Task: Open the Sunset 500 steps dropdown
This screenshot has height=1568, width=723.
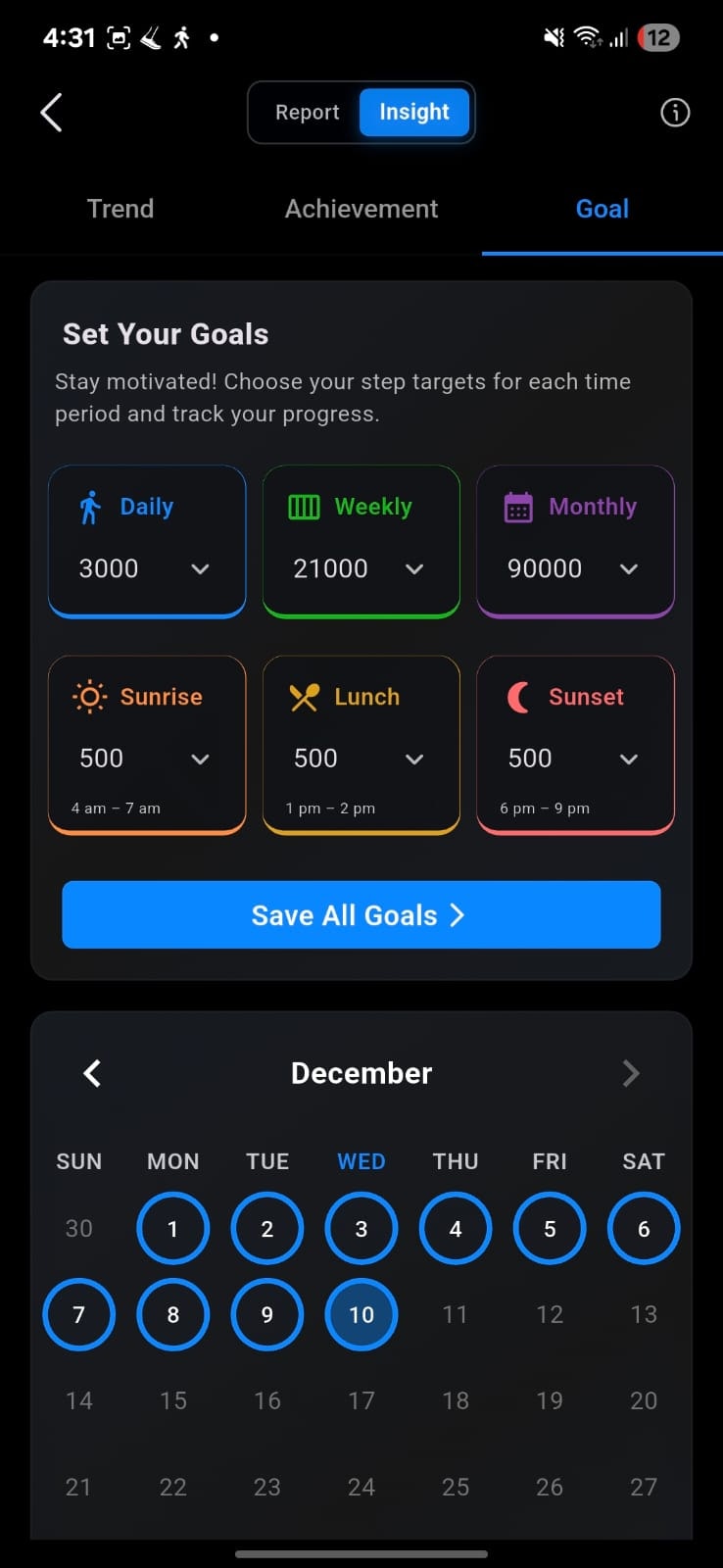Action: pos(629,759)
